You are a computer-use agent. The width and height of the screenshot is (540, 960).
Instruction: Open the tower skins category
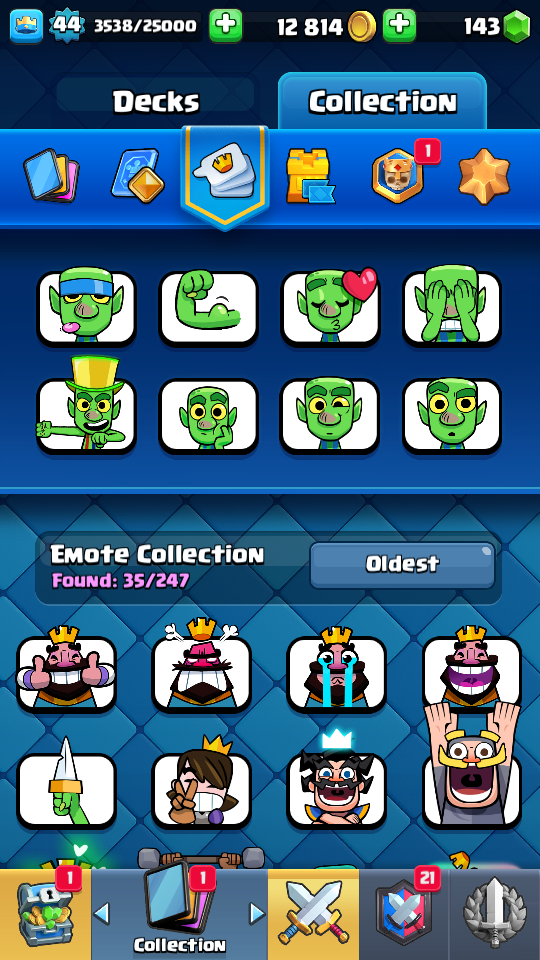(310, 176)
